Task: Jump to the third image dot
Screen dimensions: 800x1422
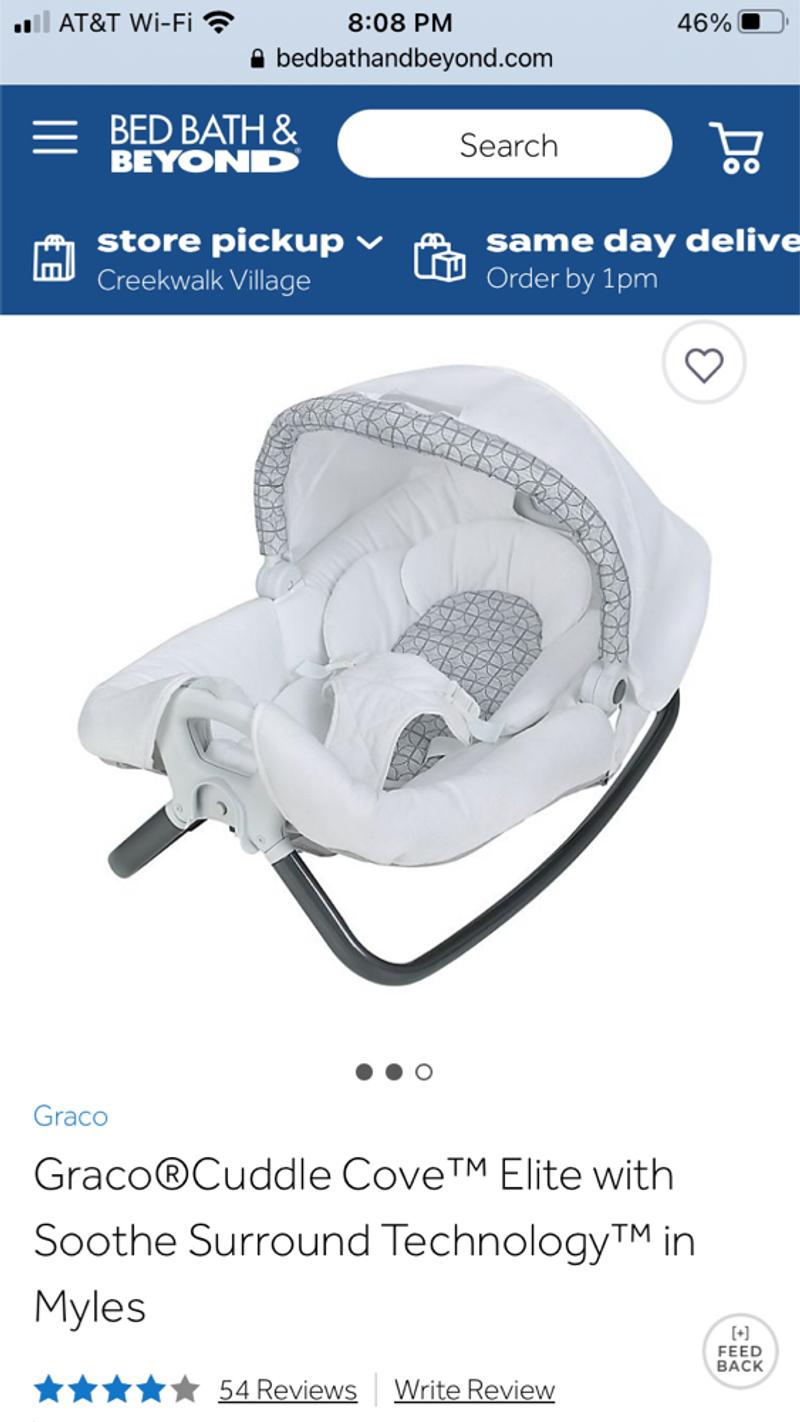Action: 424,1072
